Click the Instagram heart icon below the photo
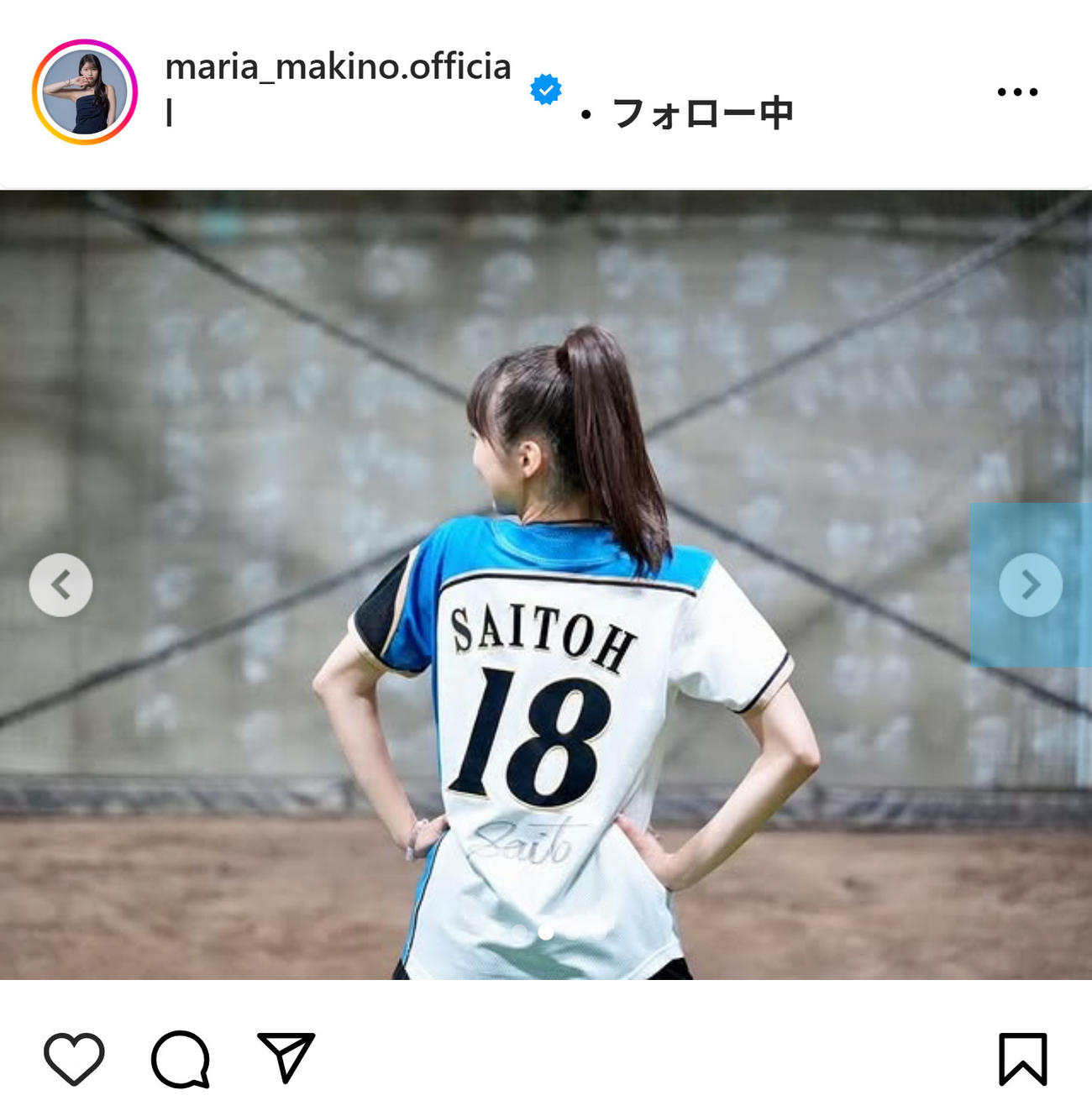1092x1111 pixels. pyautogui.click(x=74, y=1062)
